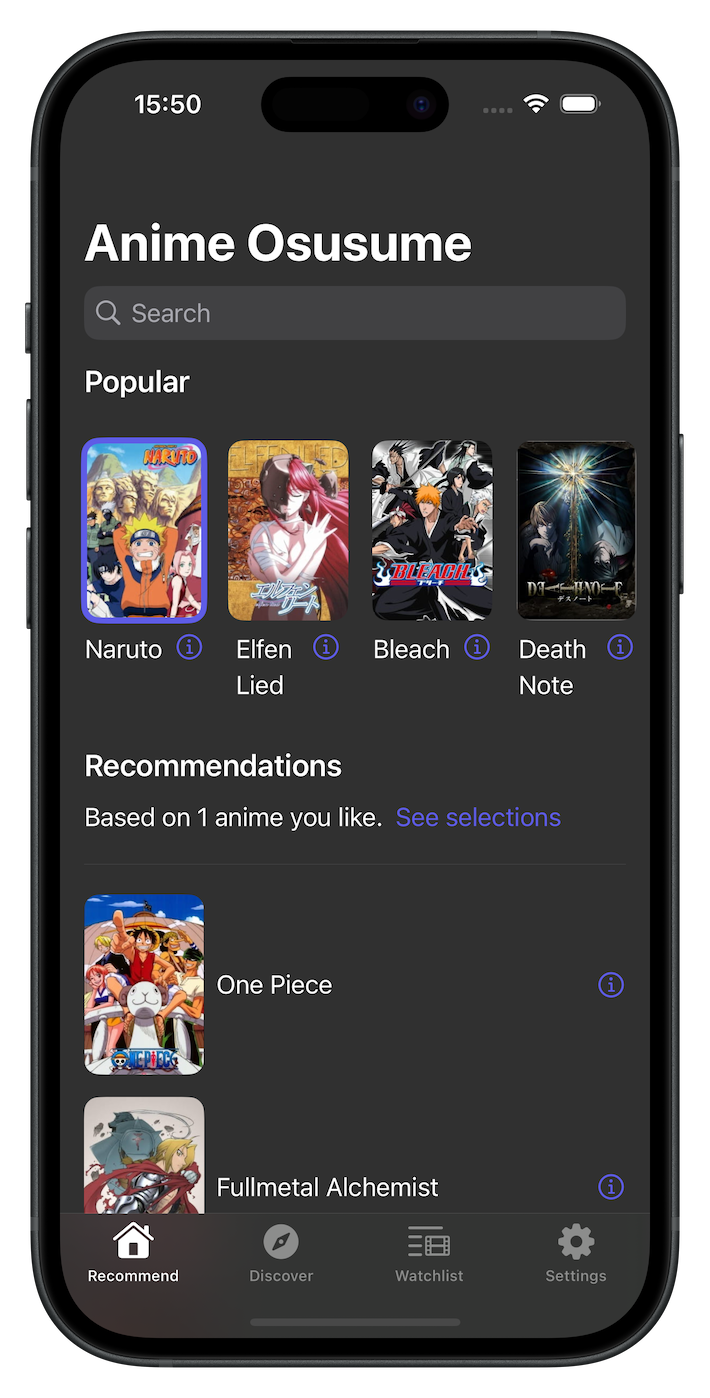The height and width of the screenshot is (1398, 710).
Task: Select the Elfen Lied poster
Action: pos(288,530)
